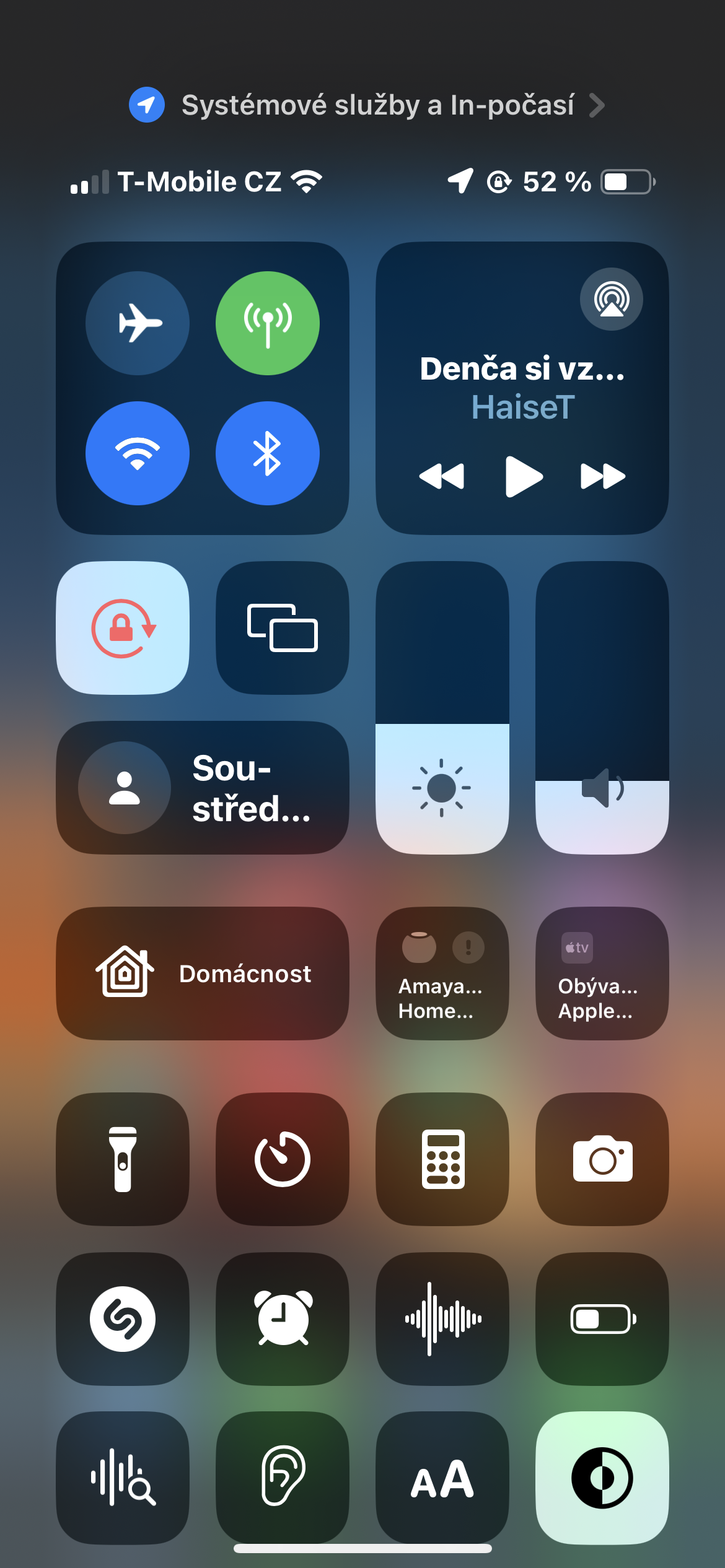
Task: Disable Bluetooth
Action: (x=268, y=453)
